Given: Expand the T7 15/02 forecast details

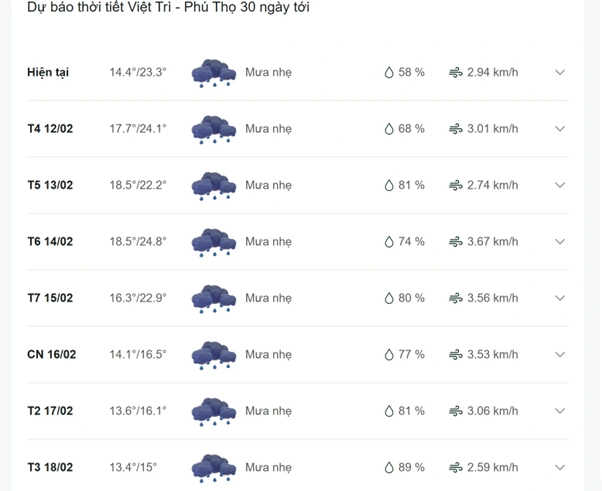Looking at the screenshot, I should pos(560,298).
